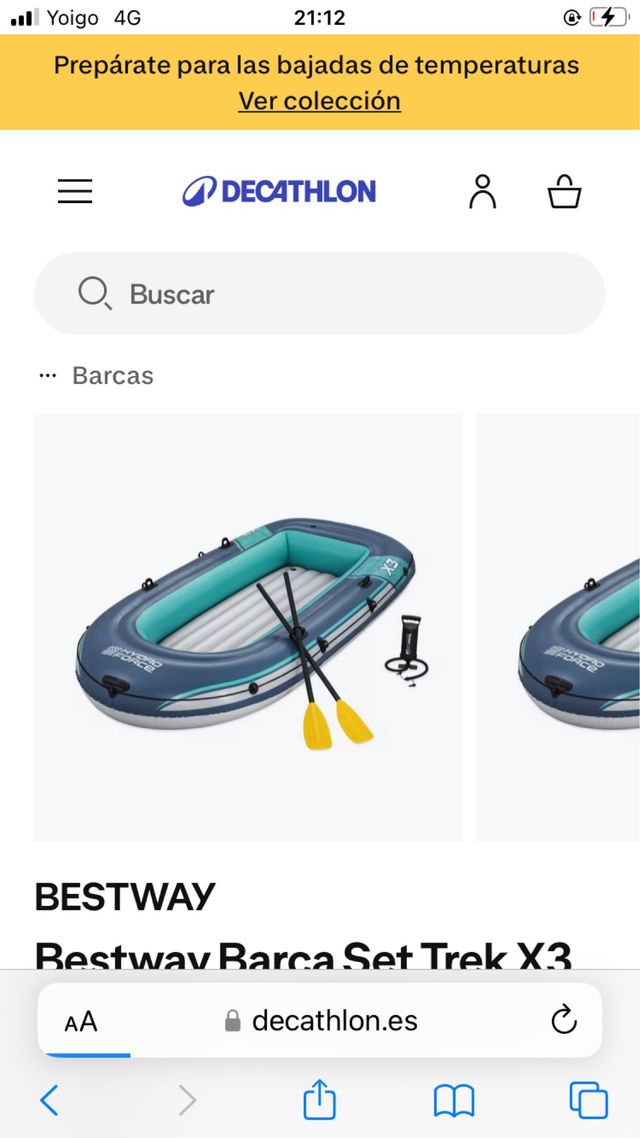Follow the Ver colección link

(319, 101)
